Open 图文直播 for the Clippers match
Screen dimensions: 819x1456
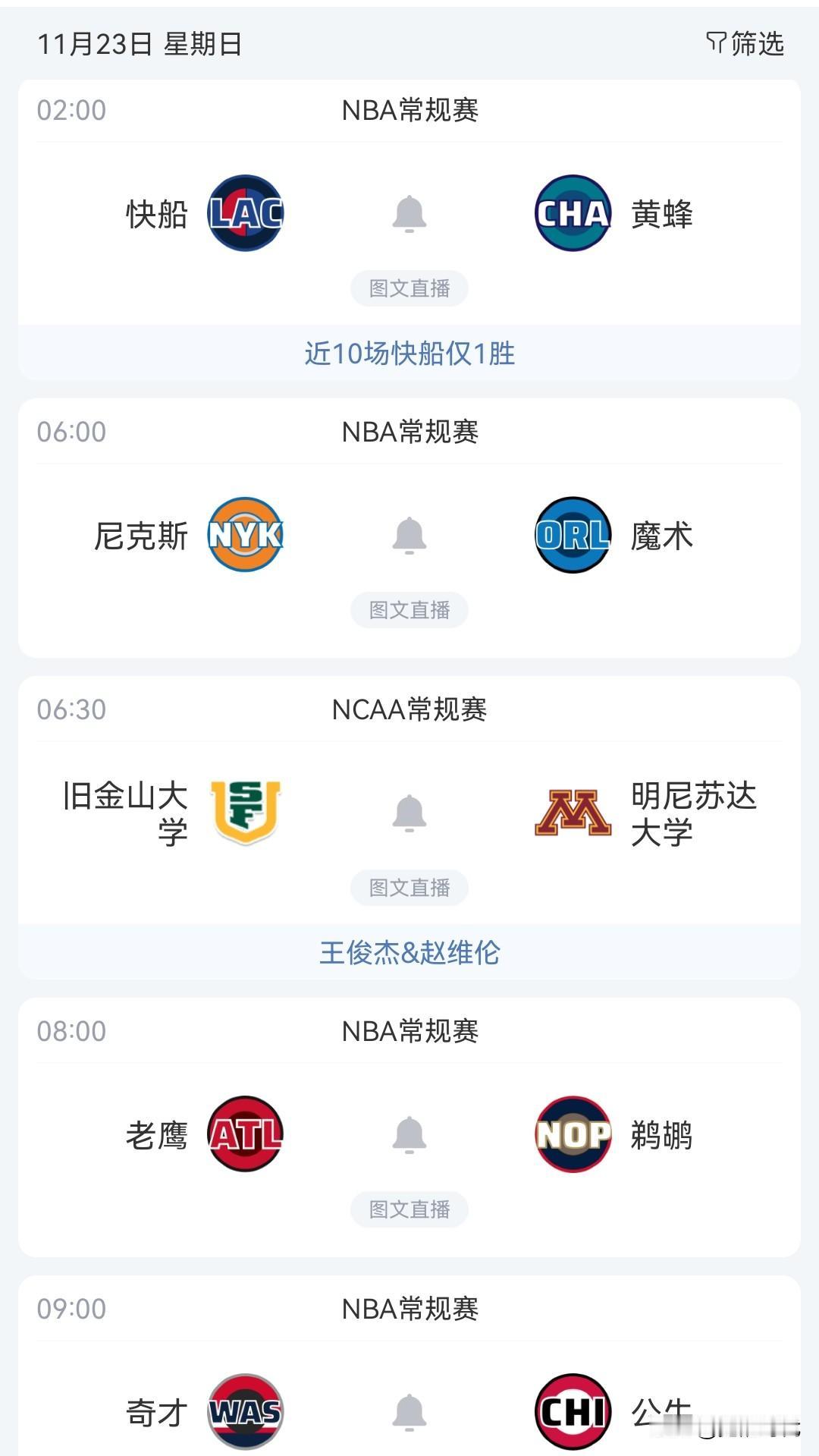click(409, 288)
